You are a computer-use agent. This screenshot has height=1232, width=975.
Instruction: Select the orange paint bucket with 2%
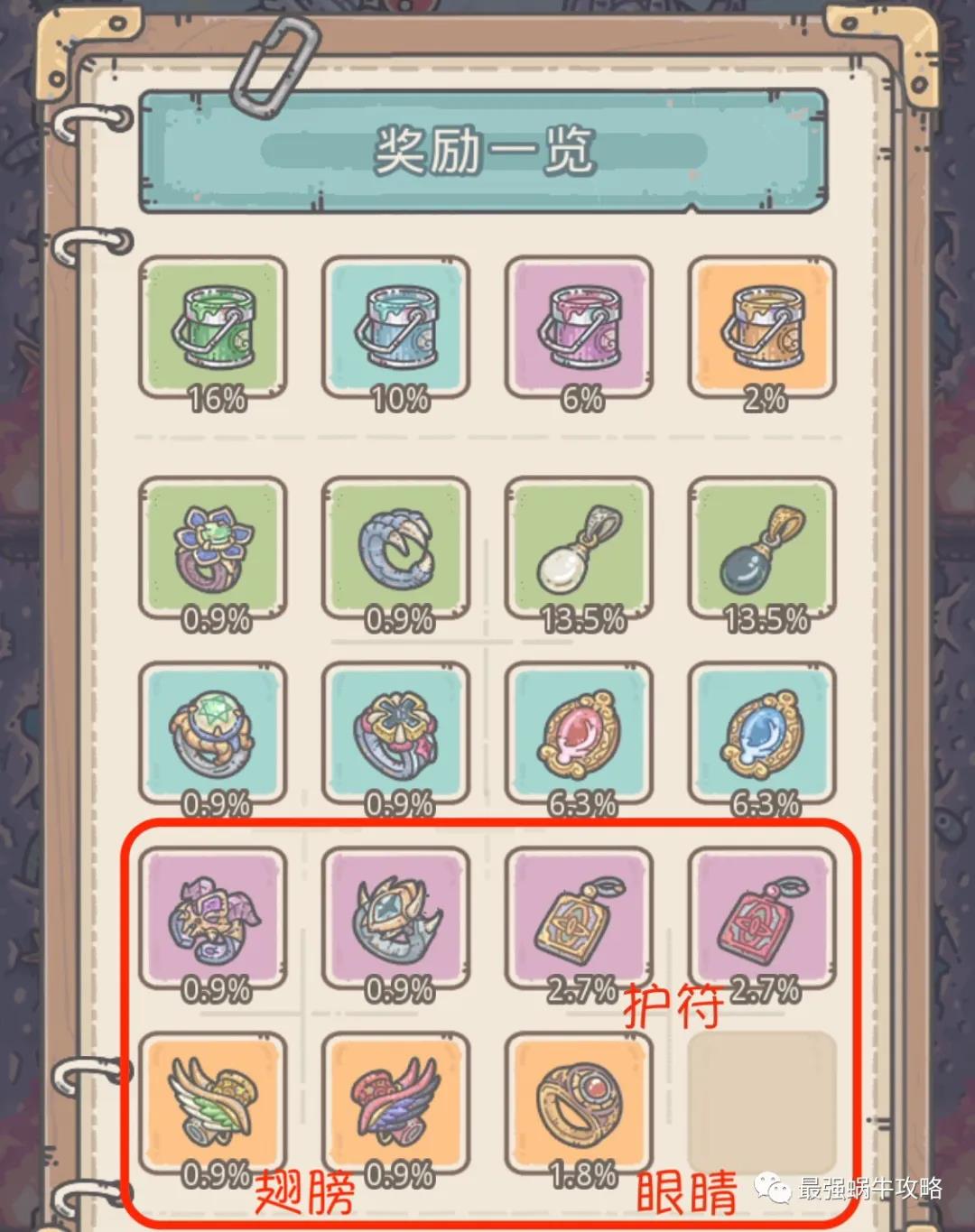pos(762,326)
